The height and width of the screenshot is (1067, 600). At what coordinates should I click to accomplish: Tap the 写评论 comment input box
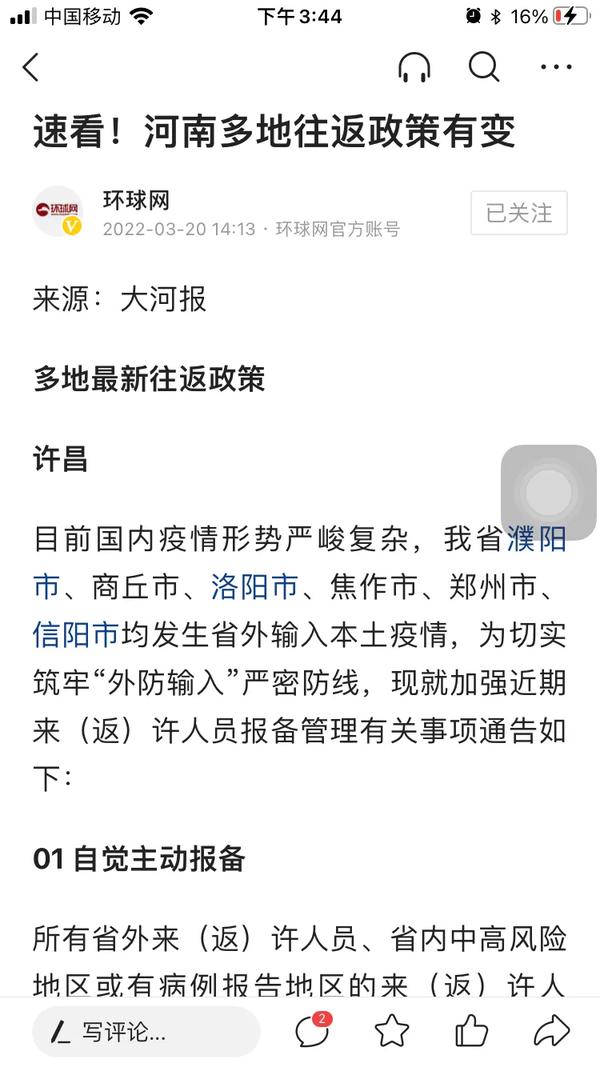146,1031
